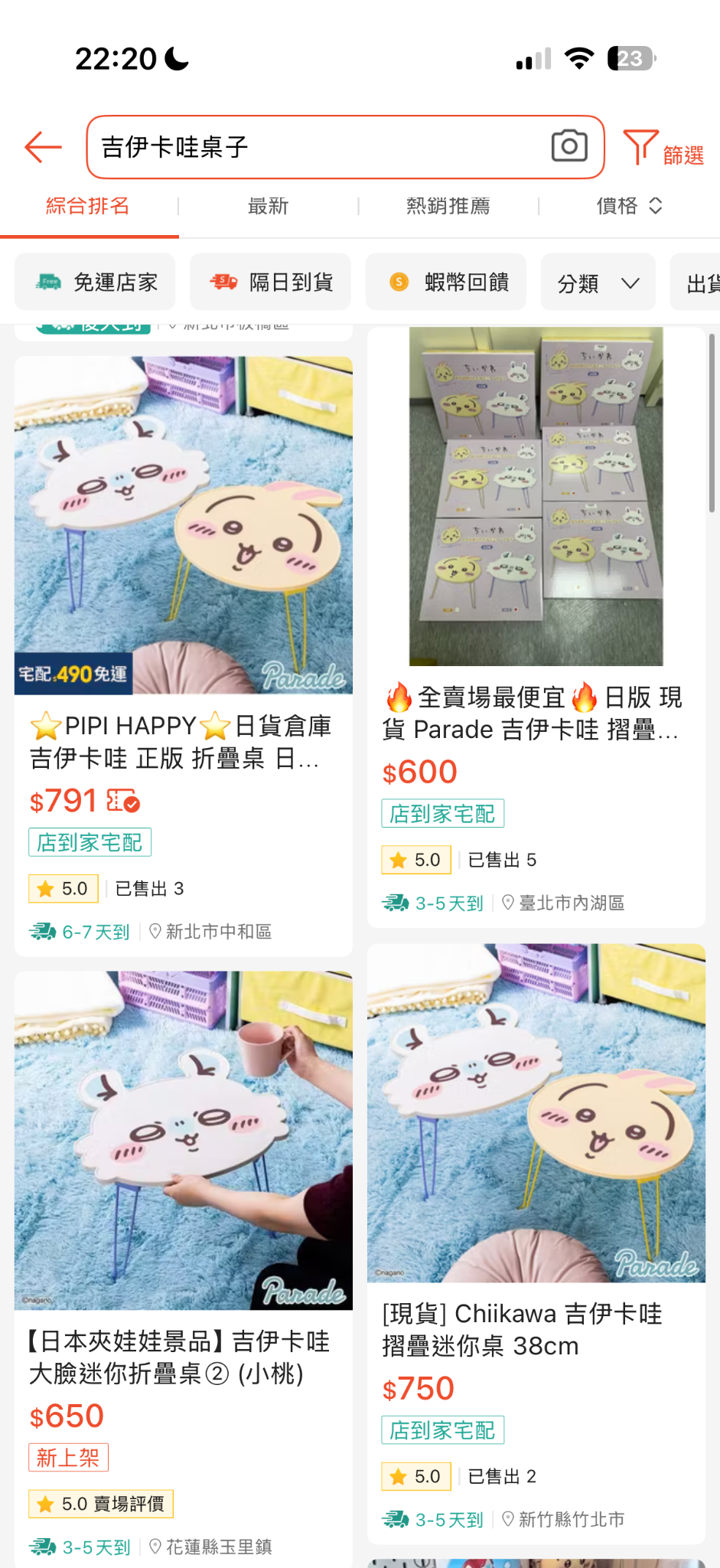Switch to the 最新 tab
Image resolution: width=720 pixels, height=1568 pixels.
click(x=268, y=206)
